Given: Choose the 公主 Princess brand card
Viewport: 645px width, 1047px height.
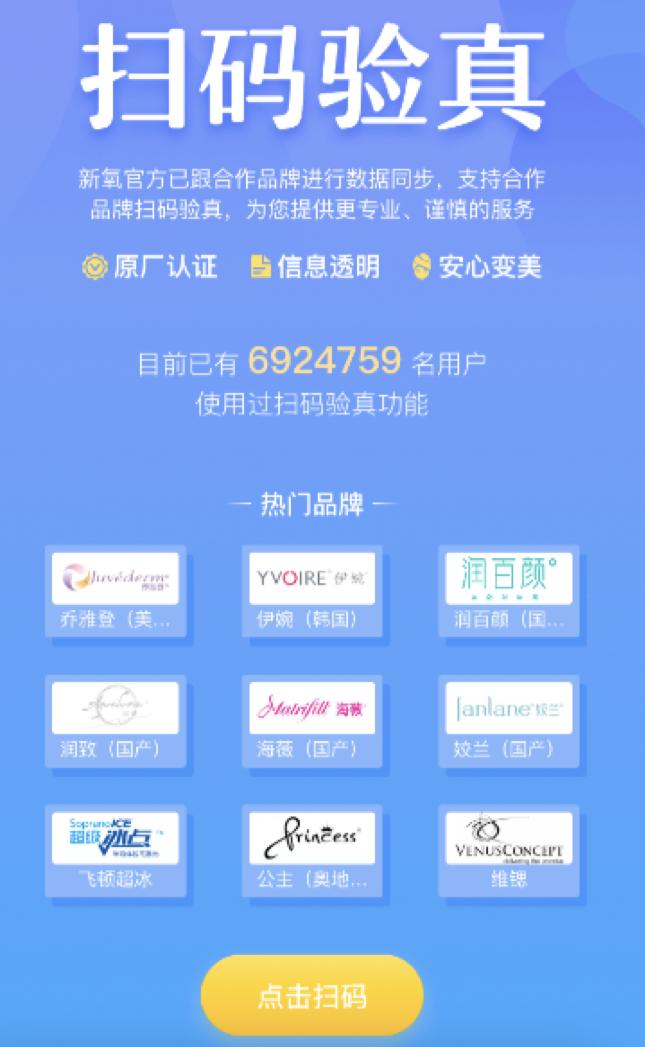Looking at the screenshot, I should point(312,850).
